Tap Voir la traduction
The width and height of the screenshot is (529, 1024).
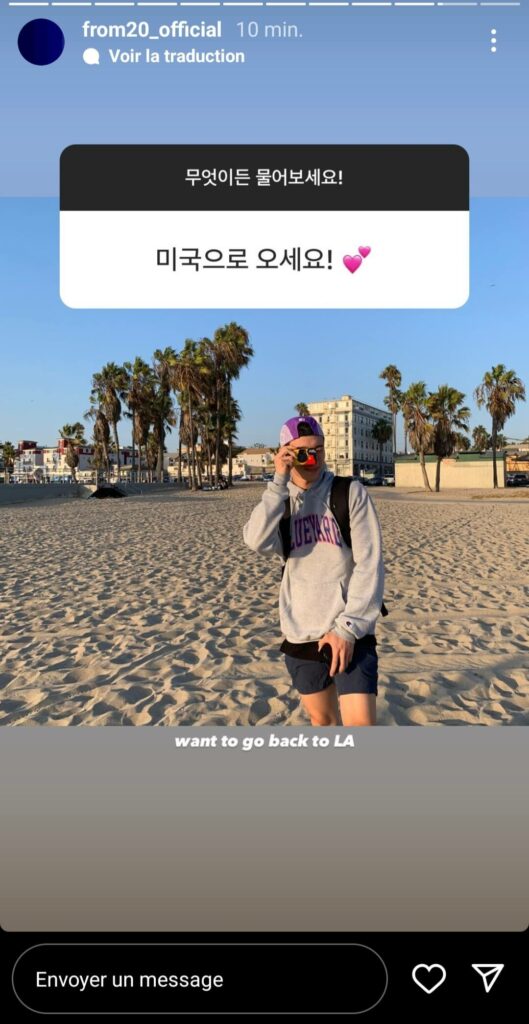click(164, 56)
